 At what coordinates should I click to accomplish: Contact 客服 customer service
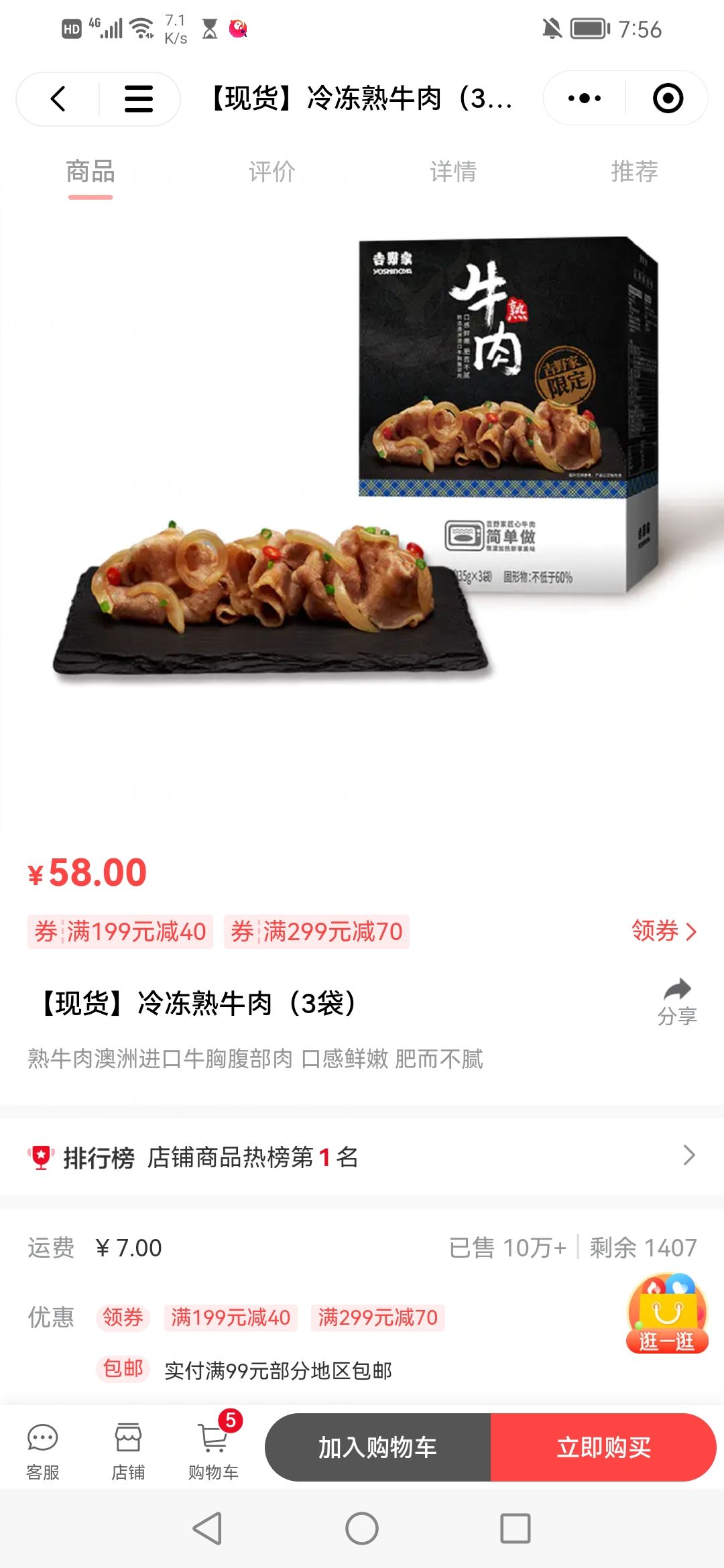[x=43, y=1450]
